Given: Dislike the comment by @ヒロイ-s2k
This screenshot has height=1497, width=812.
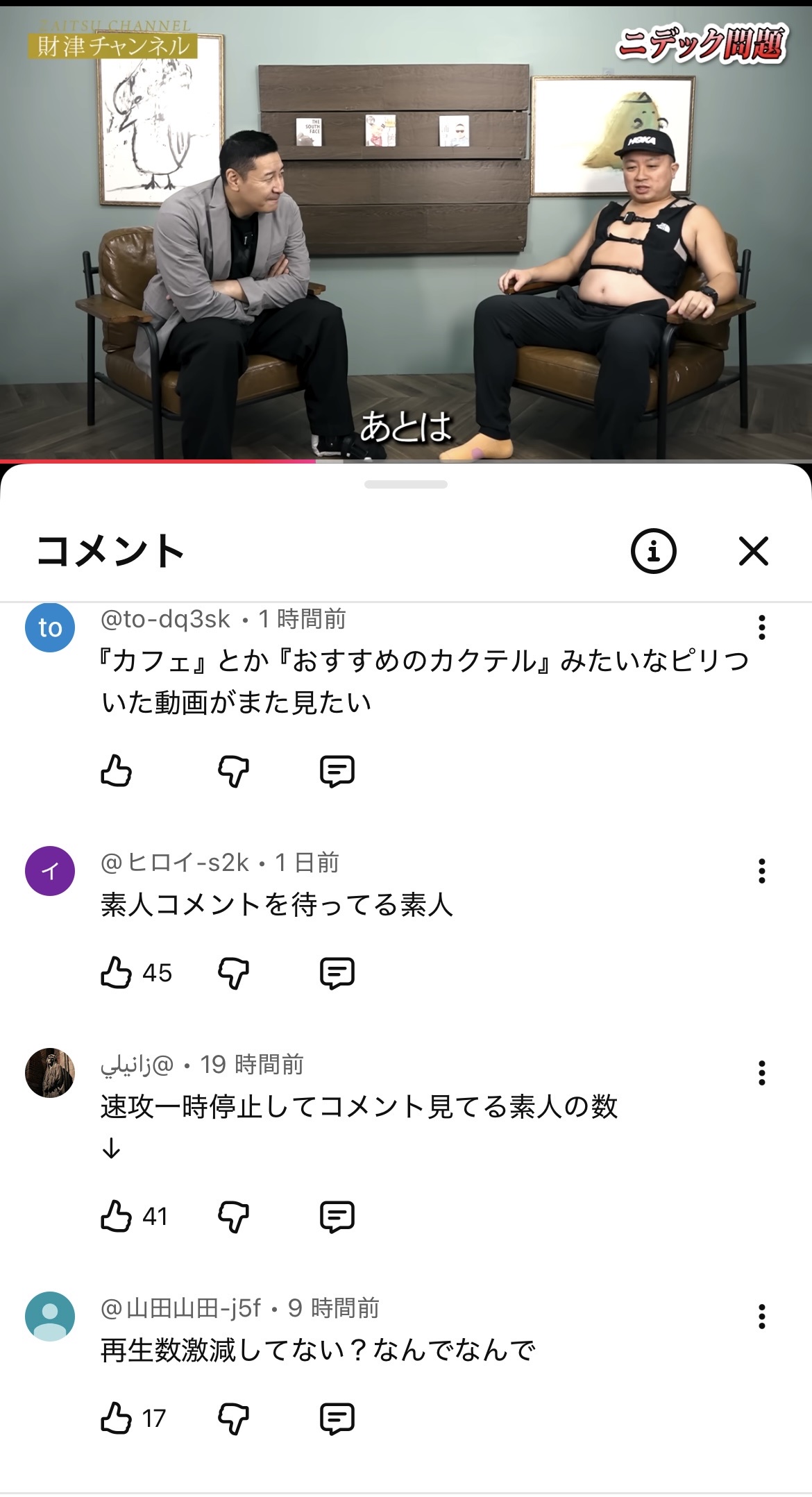Looking at the screenshot, I should point(233,973).
